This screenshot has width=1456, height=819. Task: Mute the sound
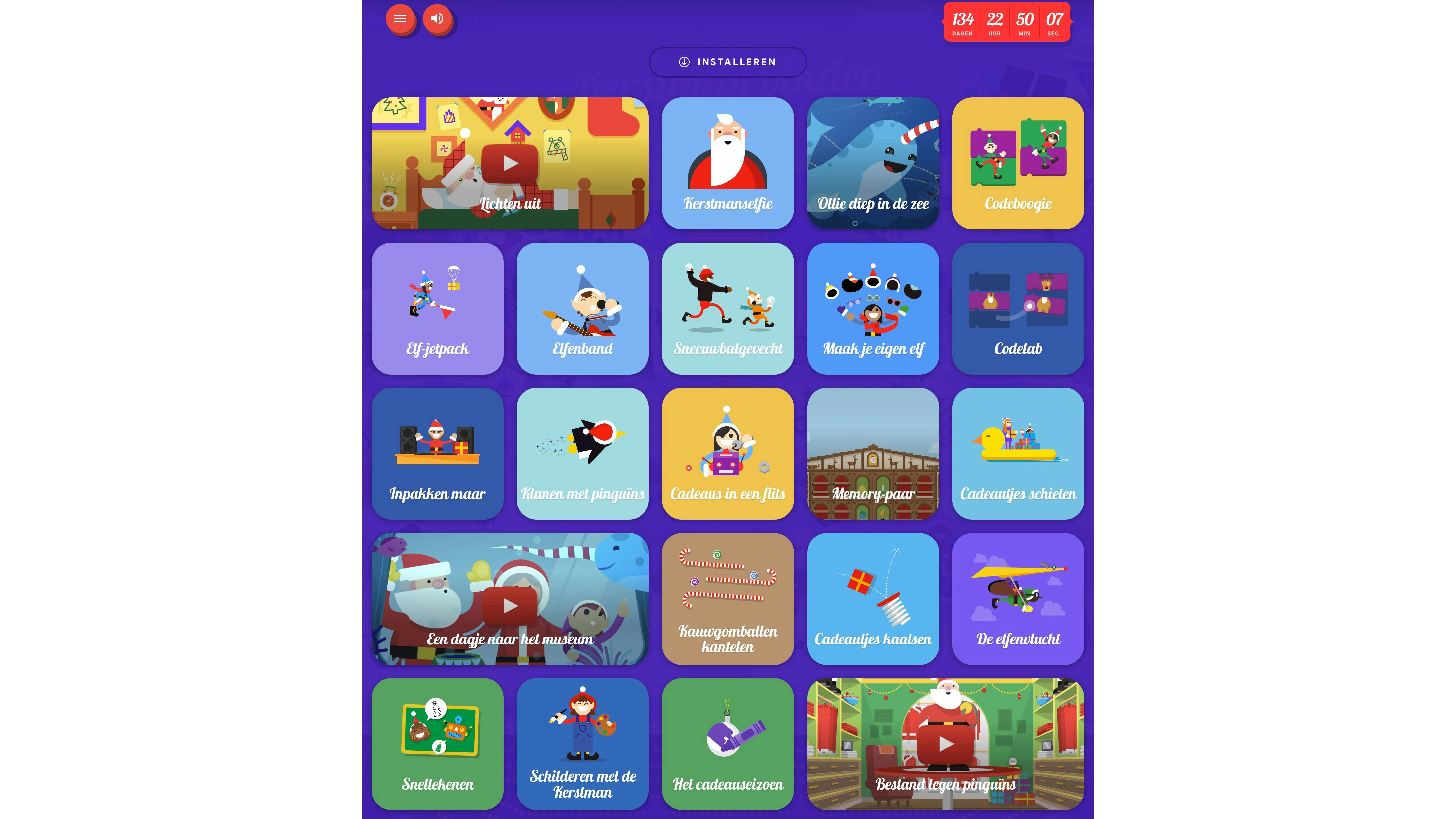(437, 19)
